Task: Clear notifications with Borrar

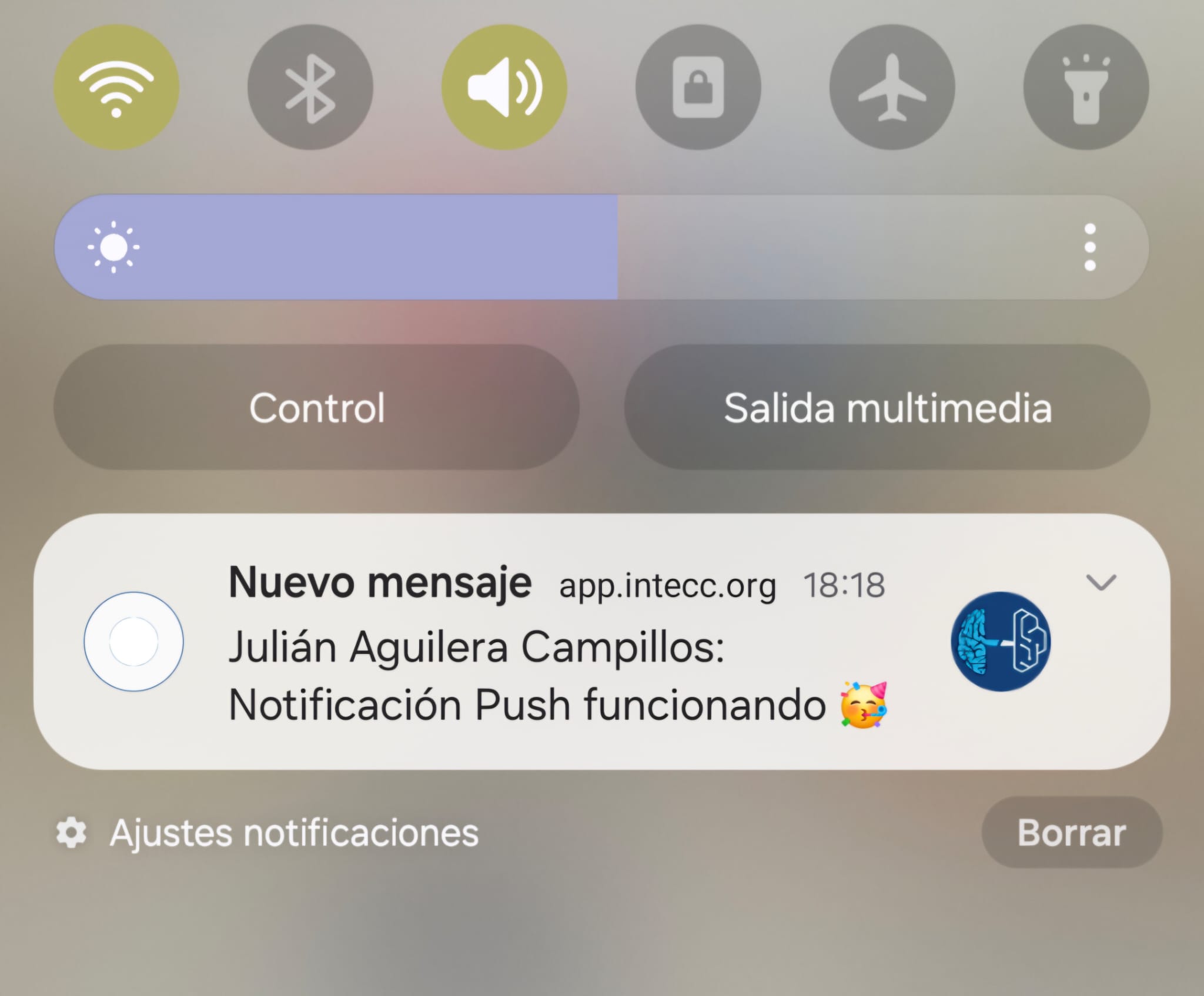Action: click(x=1071, y=833)
